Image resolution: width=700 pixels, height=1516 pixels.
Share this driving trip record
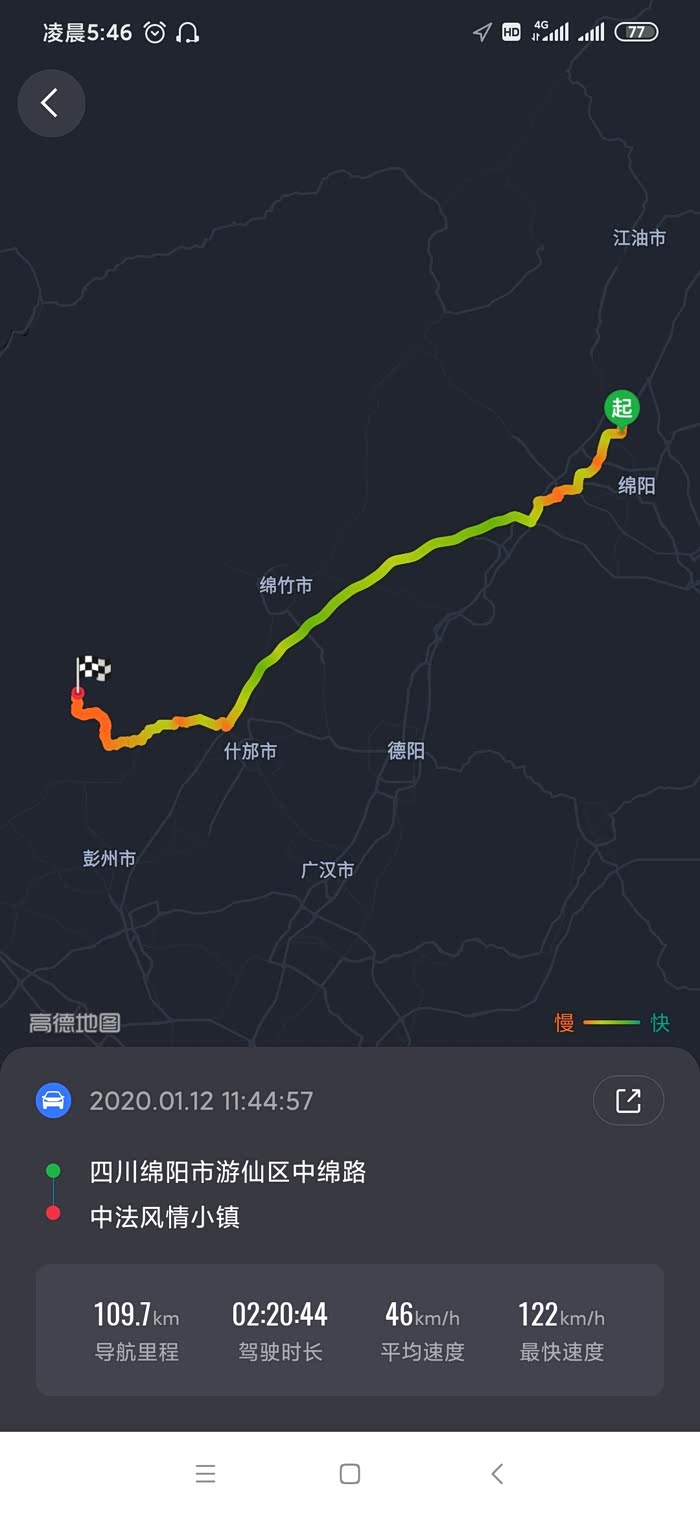[x=628, y=1100]
